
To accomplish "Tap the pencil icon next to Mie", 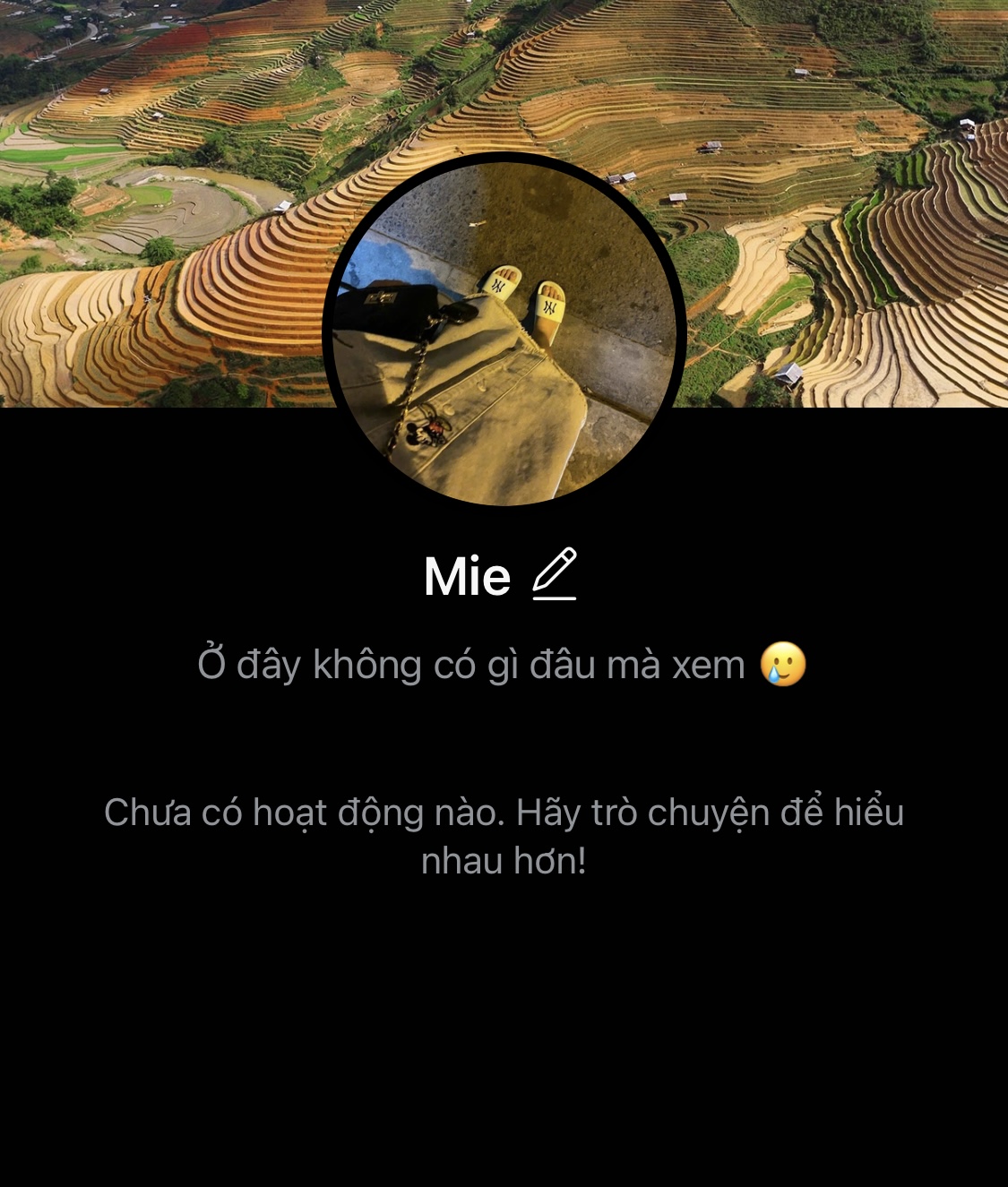I will tap(555, 574).
